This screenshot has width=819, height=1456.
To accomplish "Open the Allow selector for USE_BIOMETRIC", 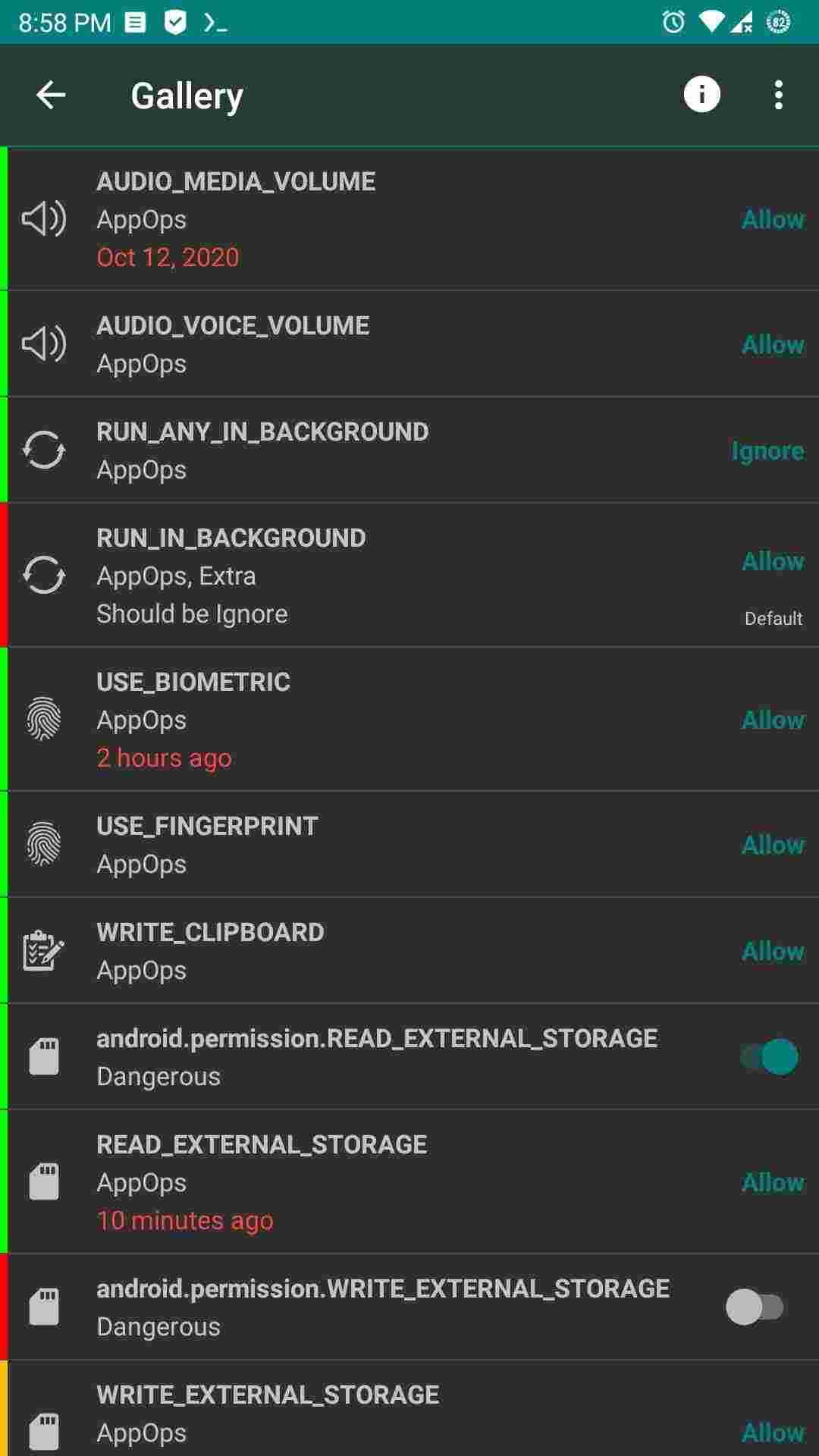I will click(773, 719).
